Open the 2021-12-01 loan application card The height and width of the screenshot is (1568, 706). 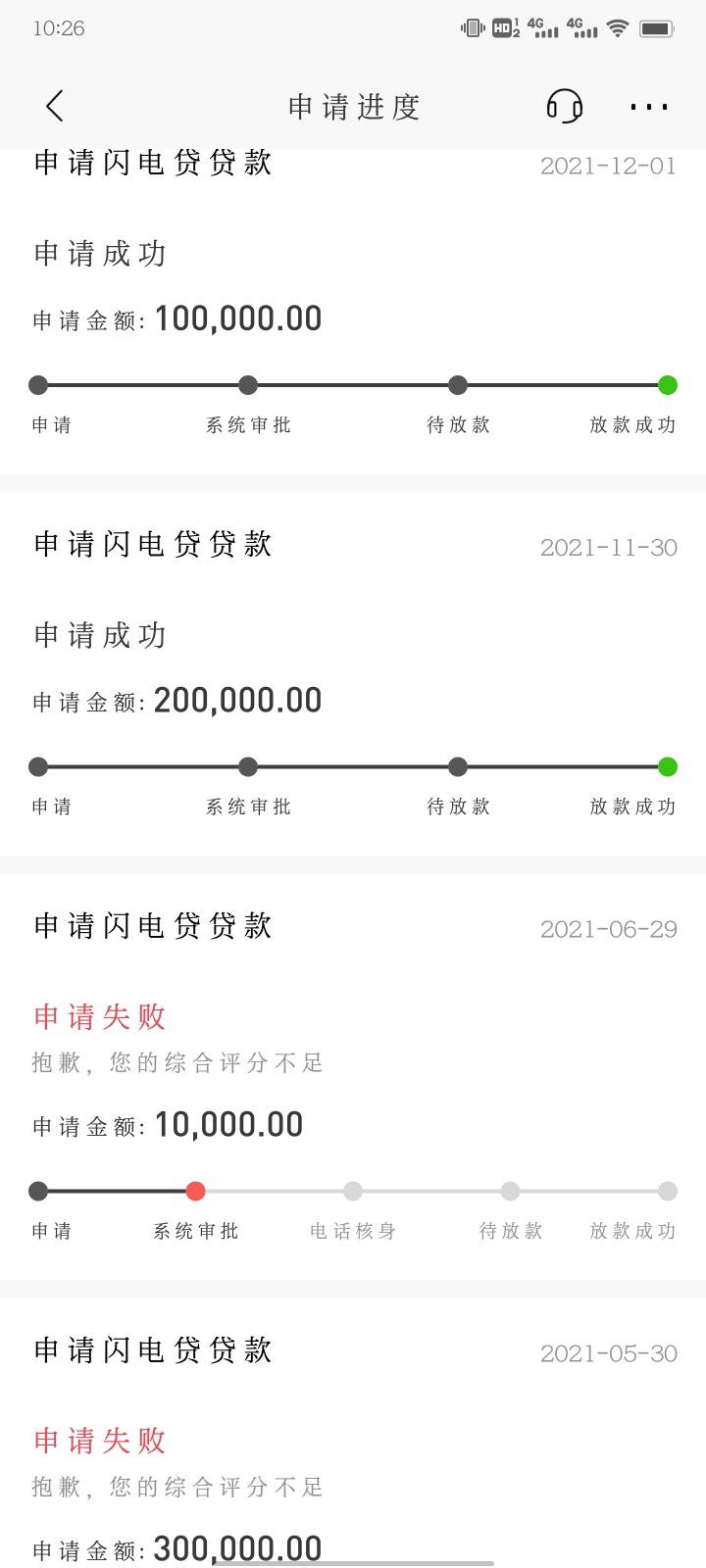353,312
